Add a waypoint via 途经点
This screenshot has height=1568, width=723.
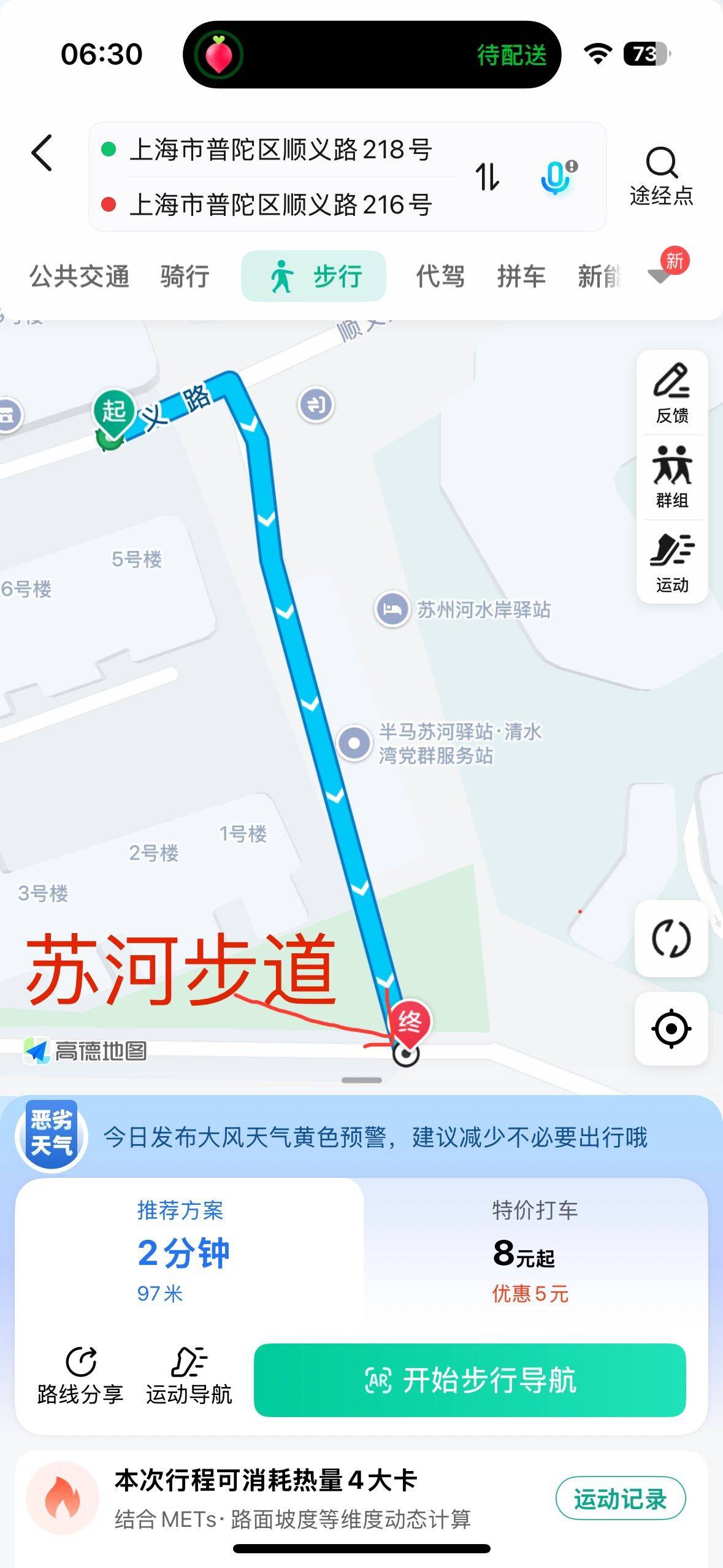pyautogui.click(x=661, y=177)
